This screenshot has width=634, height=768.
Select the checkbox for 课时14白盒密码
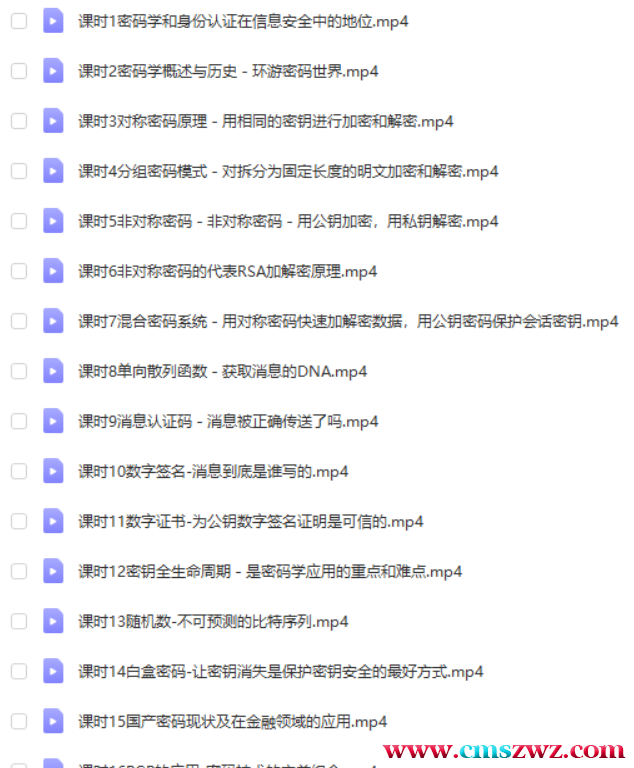pos(19,671)
